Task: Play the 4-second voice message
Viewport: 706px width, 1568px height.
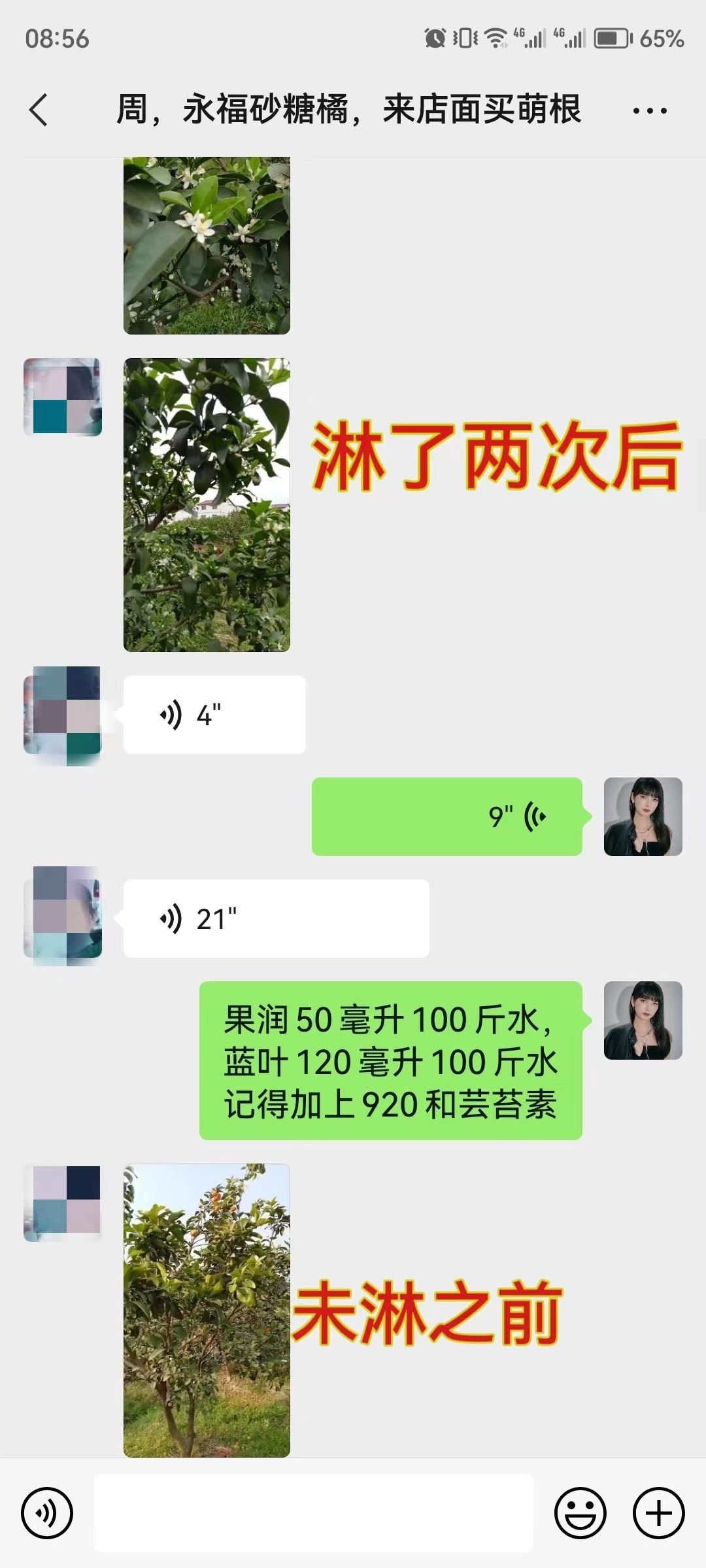Action: [214, 715]
